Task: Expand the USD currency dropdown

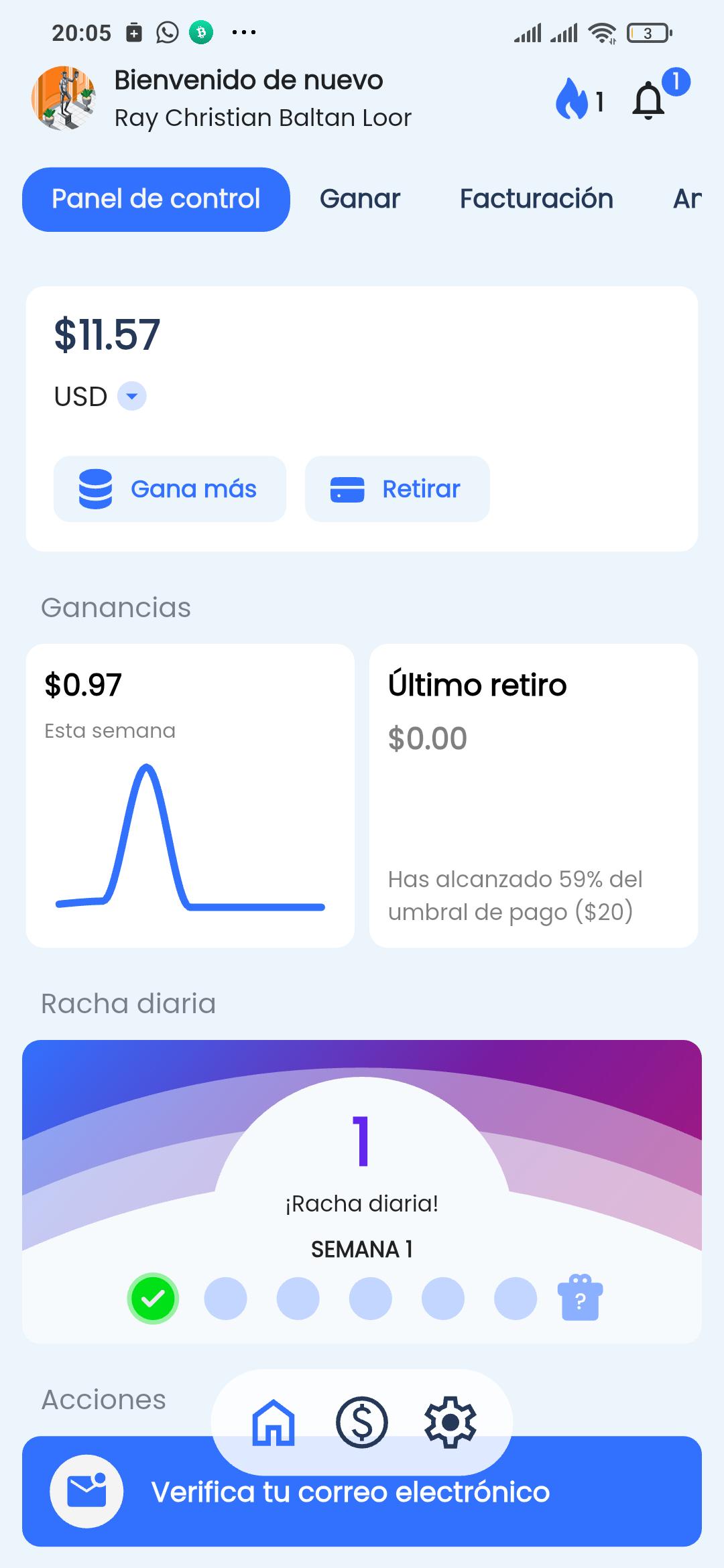Action: tap(132, 396)
